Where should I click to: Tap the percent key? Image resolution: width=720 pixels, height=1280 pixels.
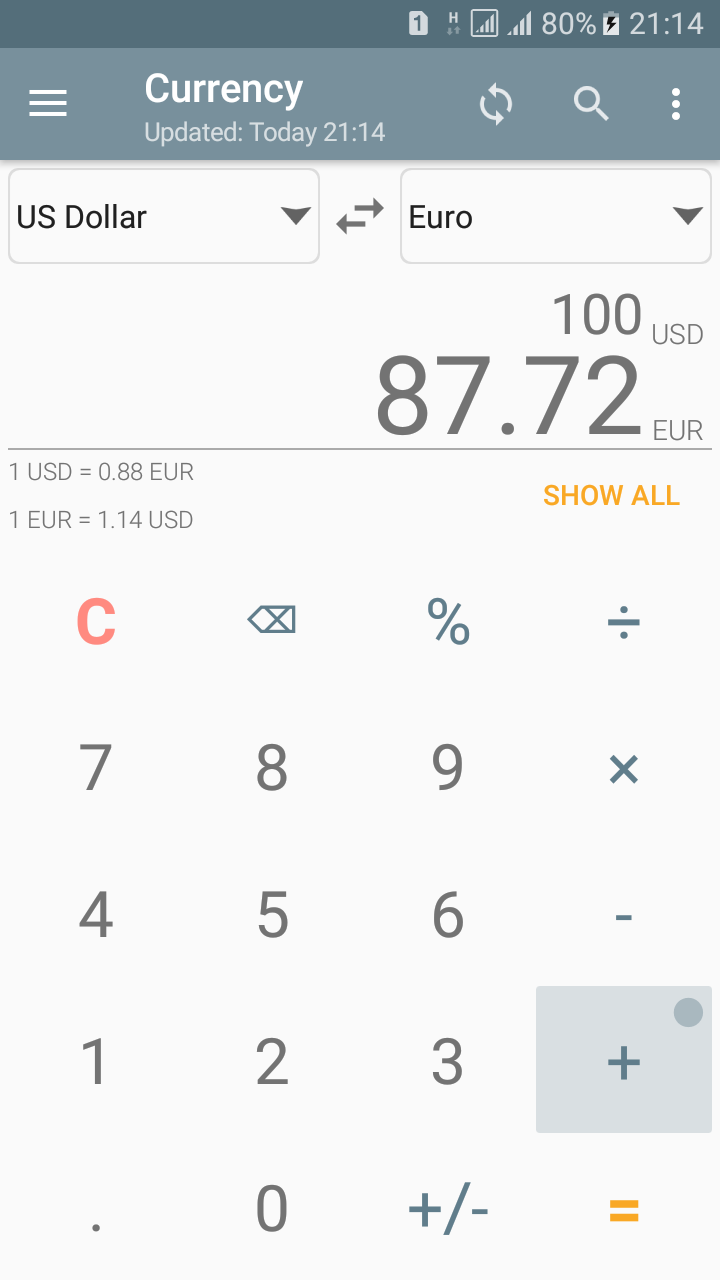pos(447,619)
